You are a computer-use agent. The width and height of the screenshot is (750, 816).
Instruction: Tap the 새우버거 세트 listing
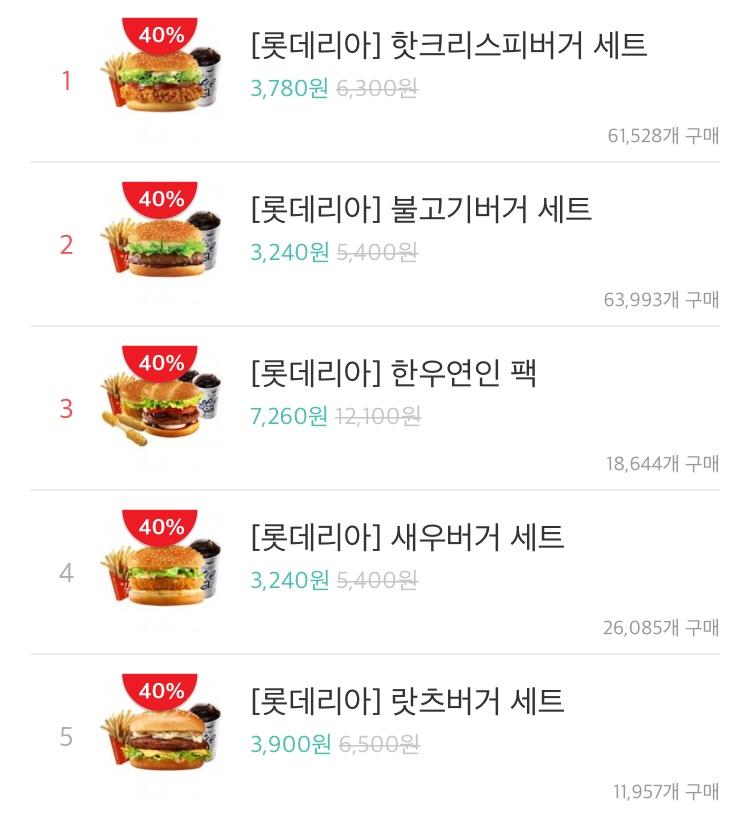point(407,537)
